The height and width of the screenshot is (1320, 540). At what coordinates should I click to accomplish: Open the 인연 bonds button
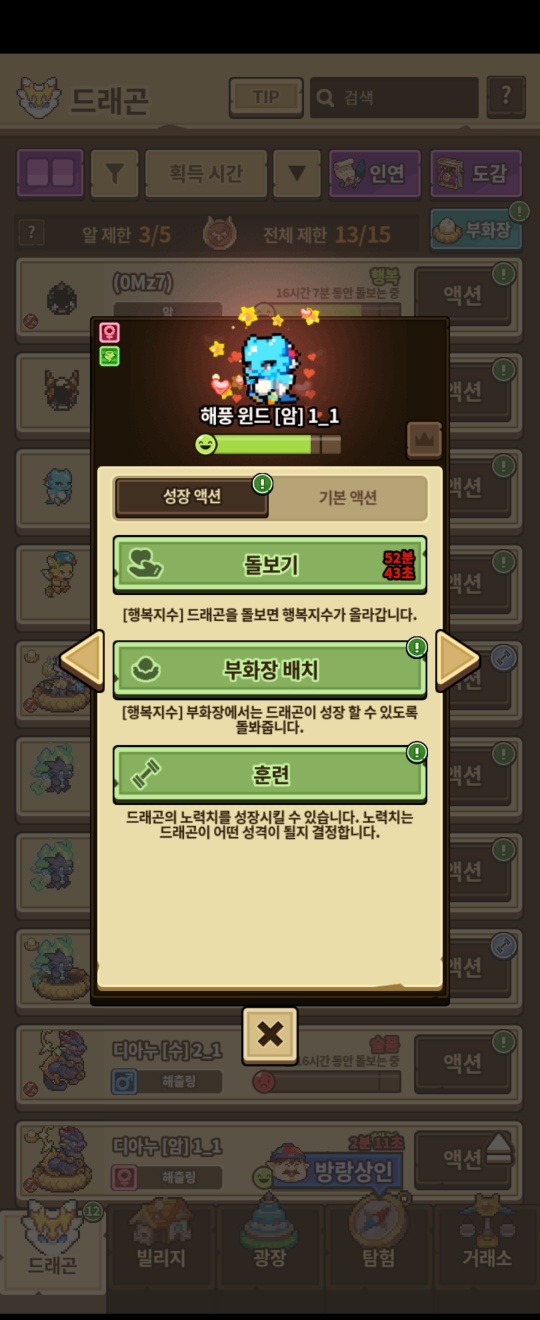pyautogui.click(x=375, y=174)
